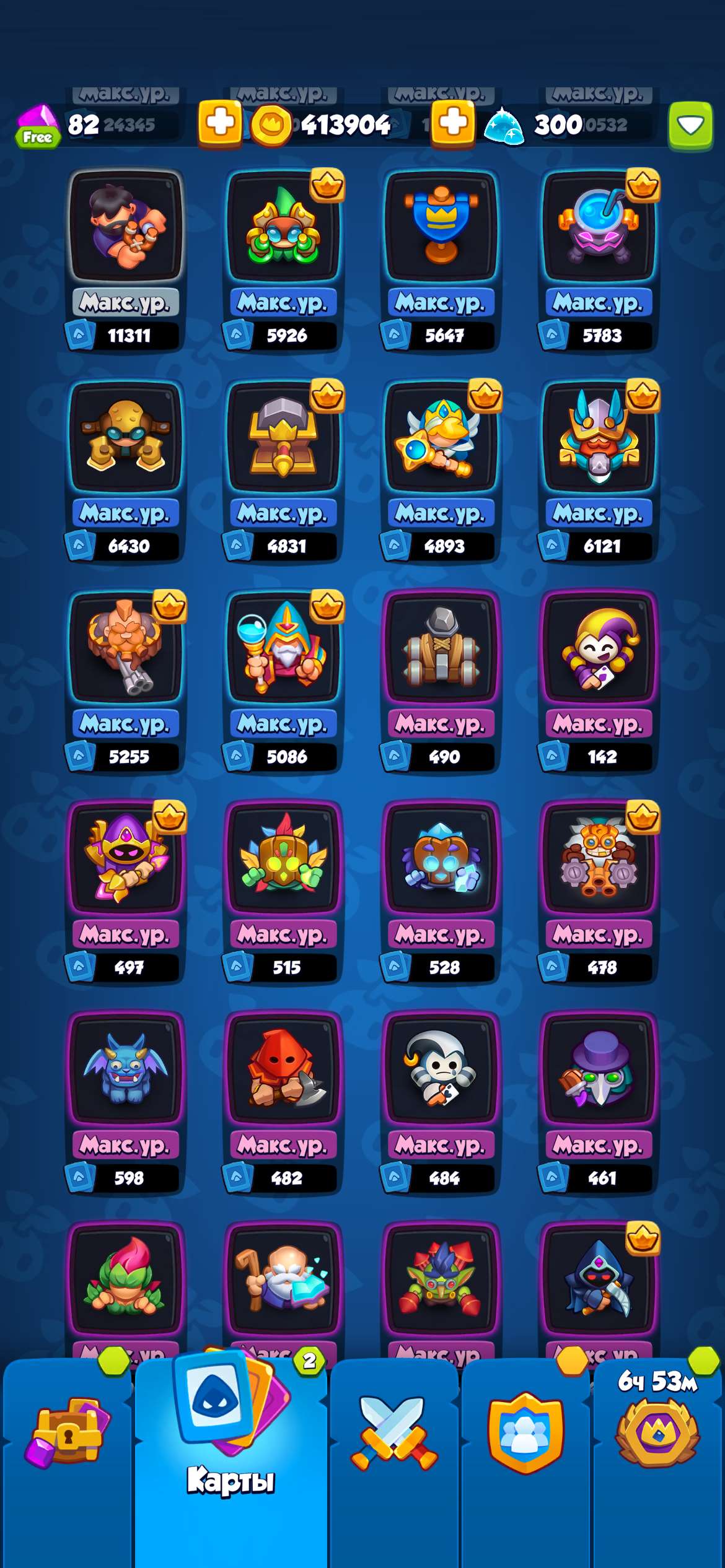Expand the green dropdown arrow button
Image resolution: width=725 pixels, height=1568 pixels.
point(690,126)
